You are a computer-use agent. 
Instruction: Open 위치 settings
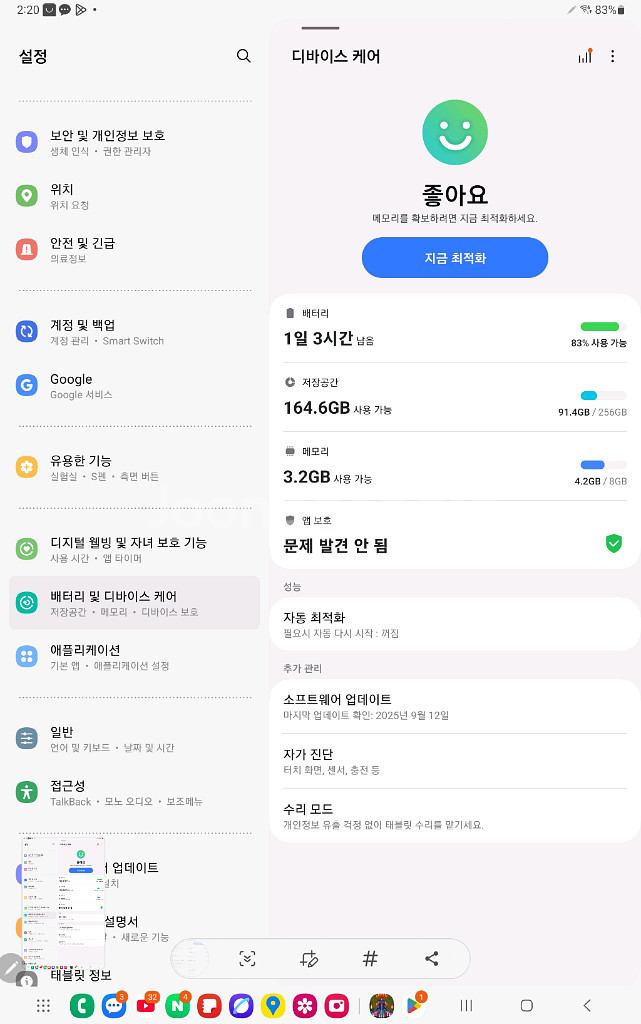(x=134, y=196)
